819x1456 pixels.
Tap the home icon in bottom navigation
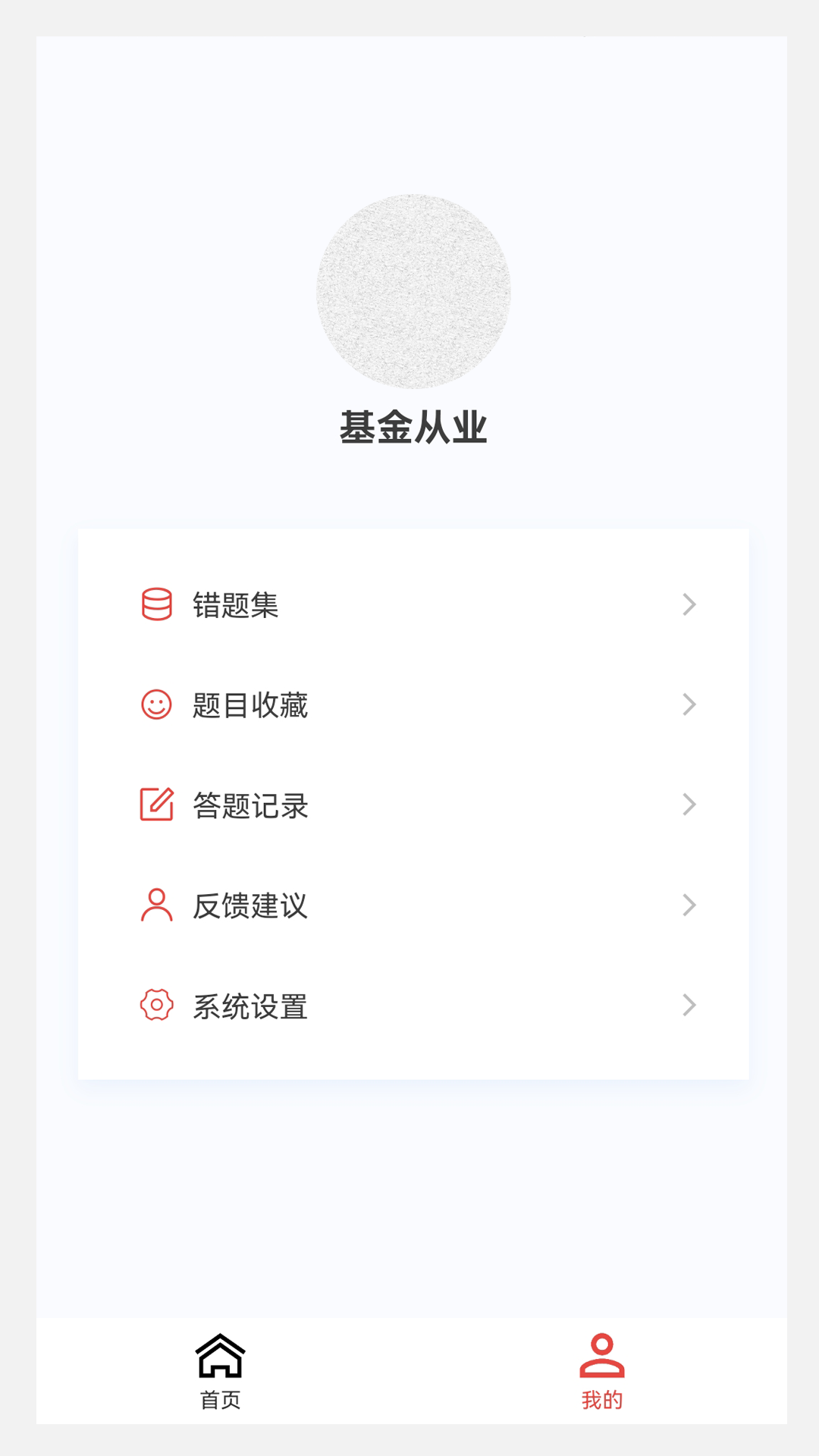point(221,1354)
